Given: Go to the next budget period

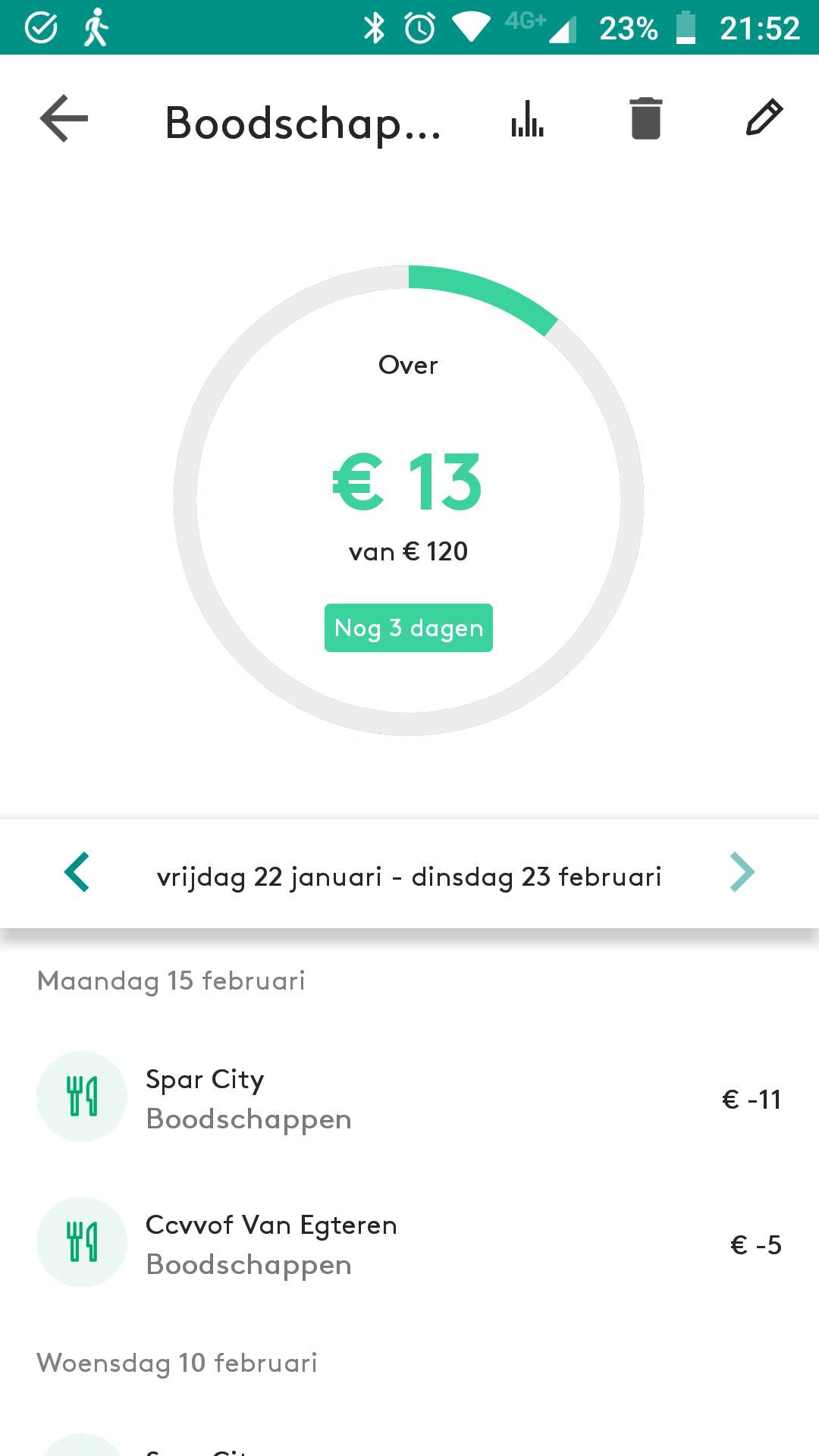Looking at the screenshot, I should click(x=742, y=872).
